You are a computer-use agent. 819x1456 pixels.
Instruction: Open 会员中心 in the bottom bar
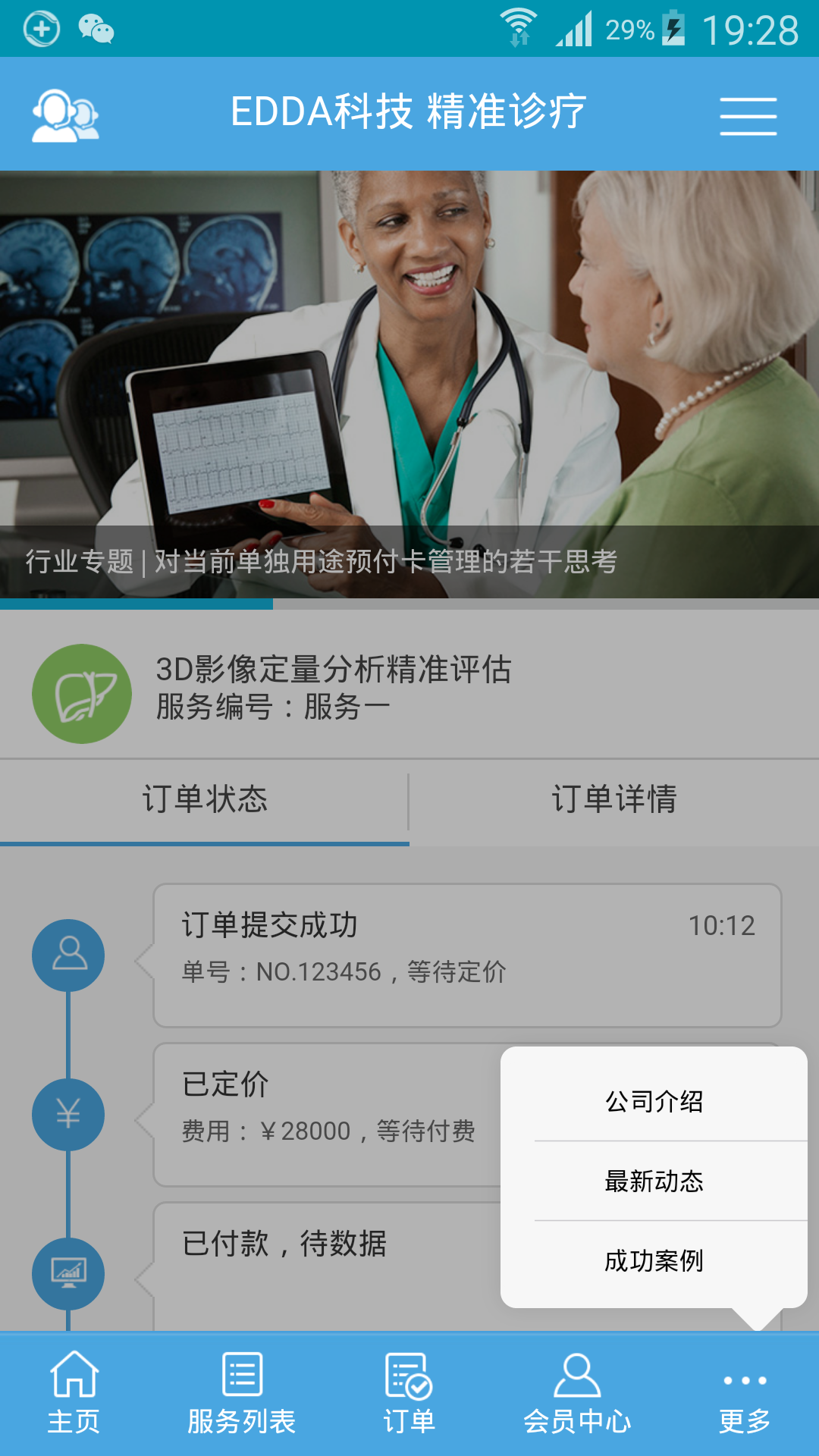[577, 1394]
